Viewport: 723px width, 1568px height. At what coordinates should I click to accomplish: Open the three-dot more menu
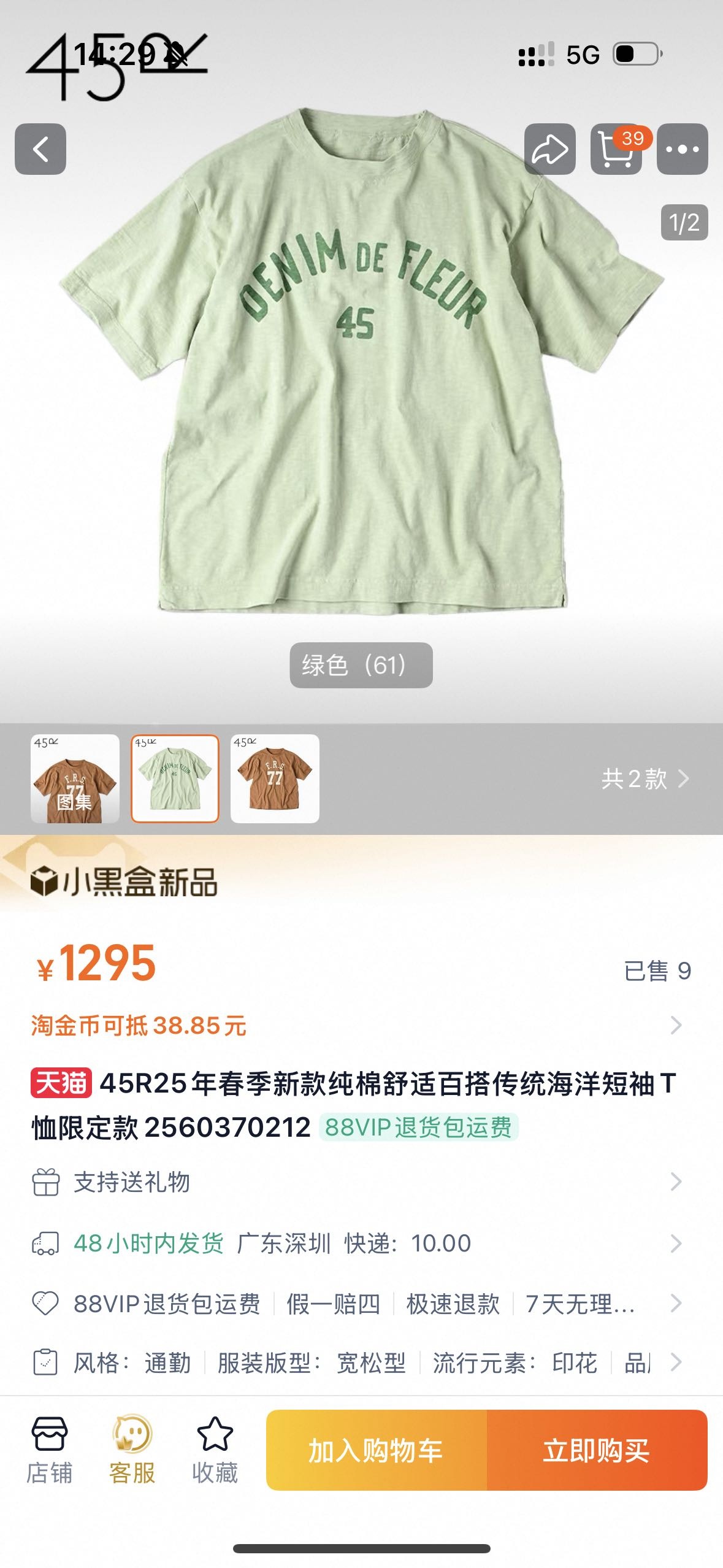682,149
